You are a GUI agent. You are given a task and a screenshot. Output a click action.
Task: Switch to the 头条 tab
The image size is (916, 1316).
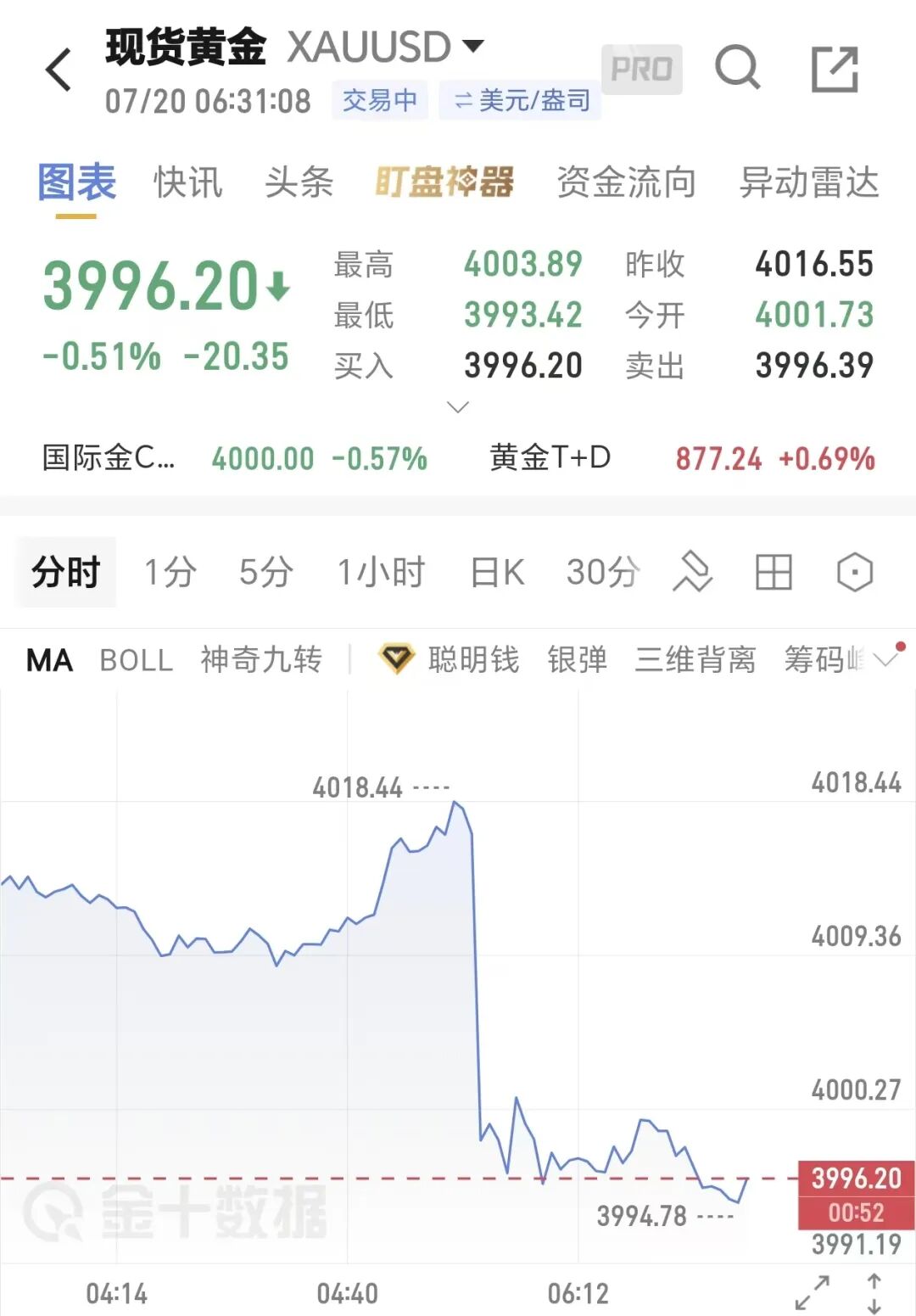pos(299,182)
